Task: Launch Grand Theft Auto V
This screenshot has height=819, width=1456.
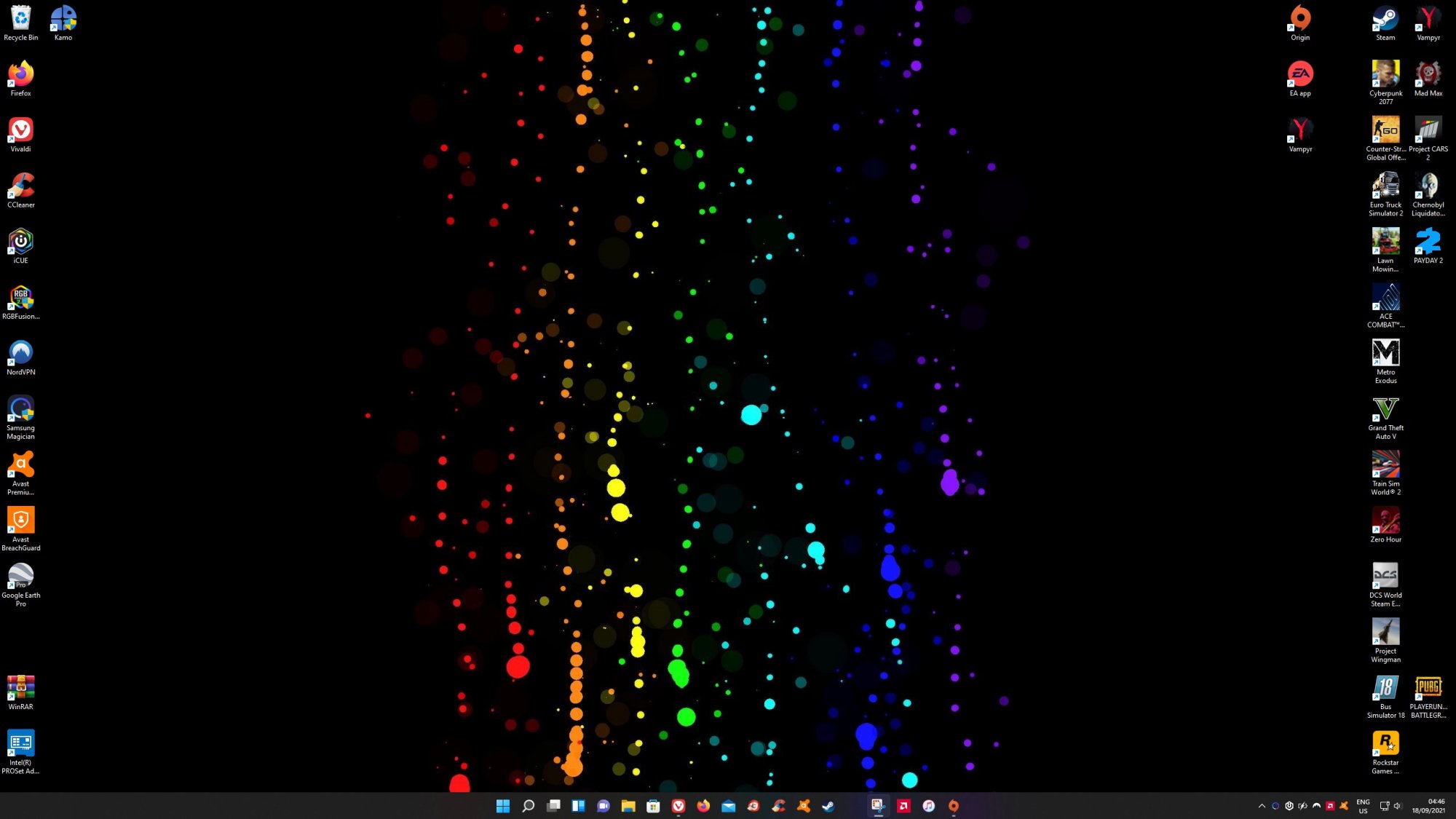Action: click(x=1385, y=412)
